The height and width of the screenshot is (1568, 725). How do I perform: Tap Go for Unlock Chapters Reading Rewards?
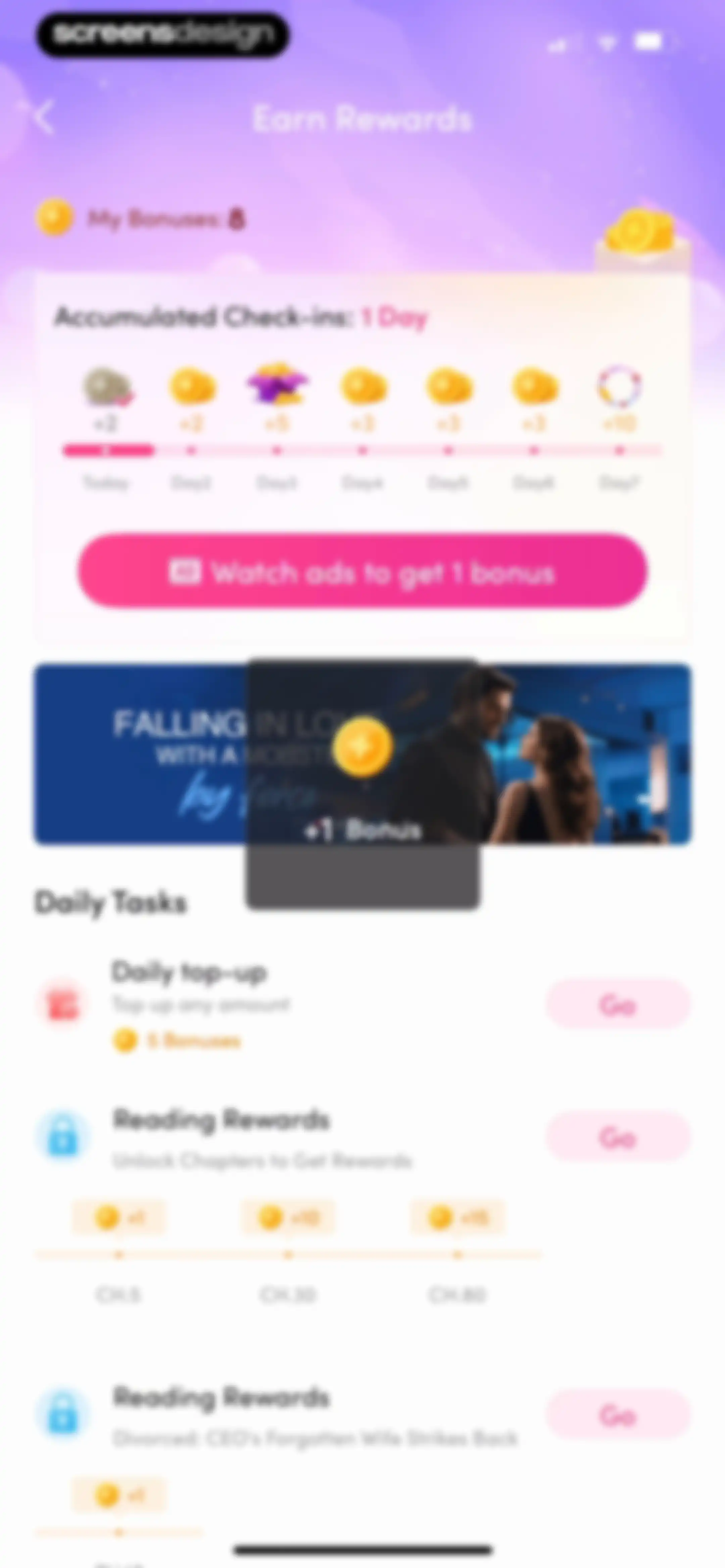click(618, 1137)
